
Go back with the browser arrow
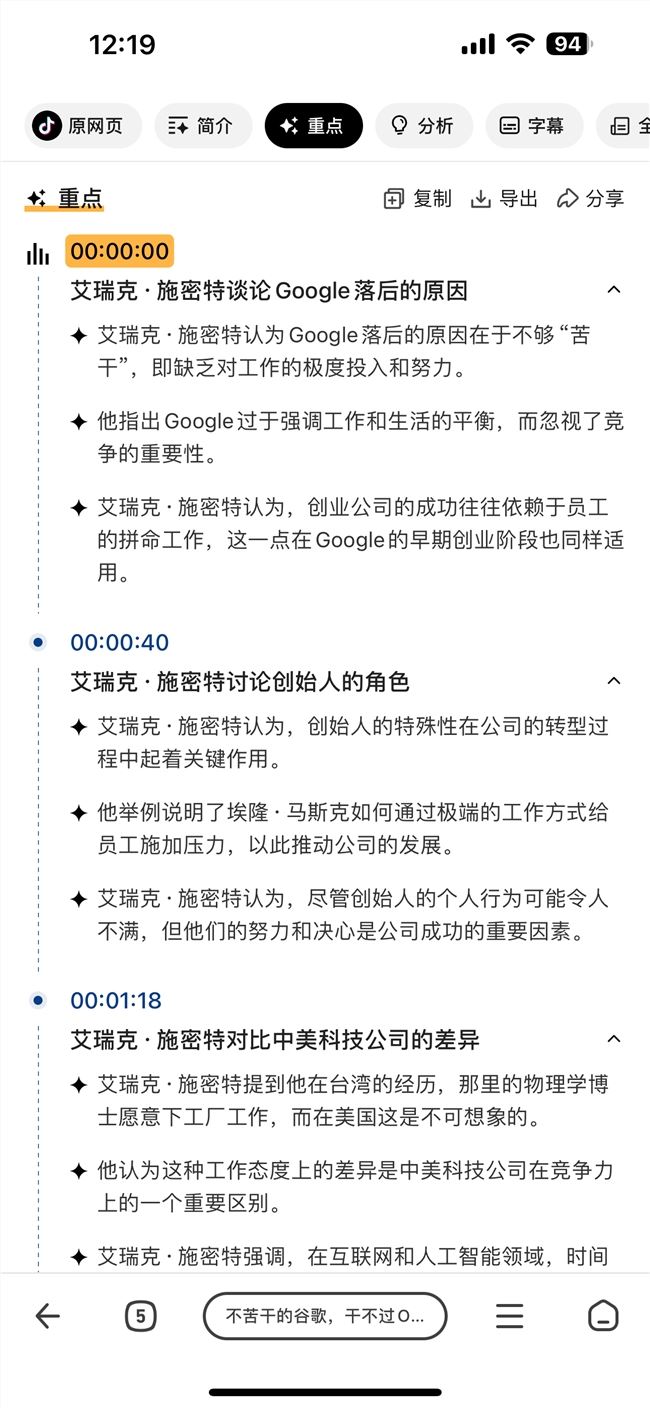47,1316
